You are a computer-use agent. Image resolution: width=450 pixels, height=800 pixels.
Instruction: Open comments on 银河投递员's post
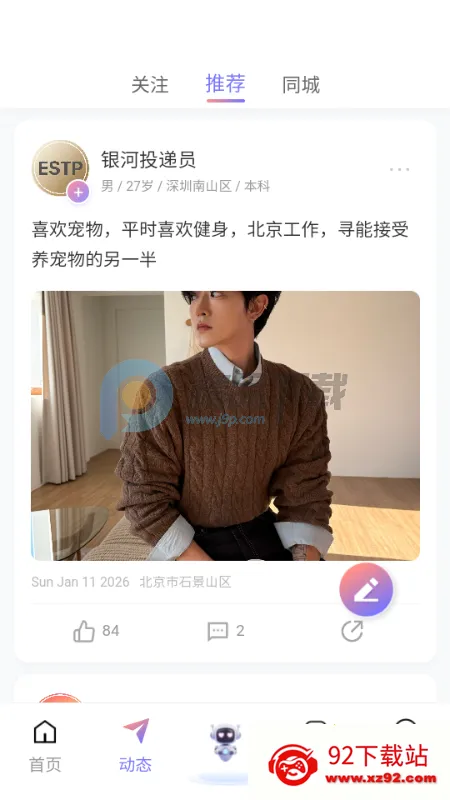(226, 631)
